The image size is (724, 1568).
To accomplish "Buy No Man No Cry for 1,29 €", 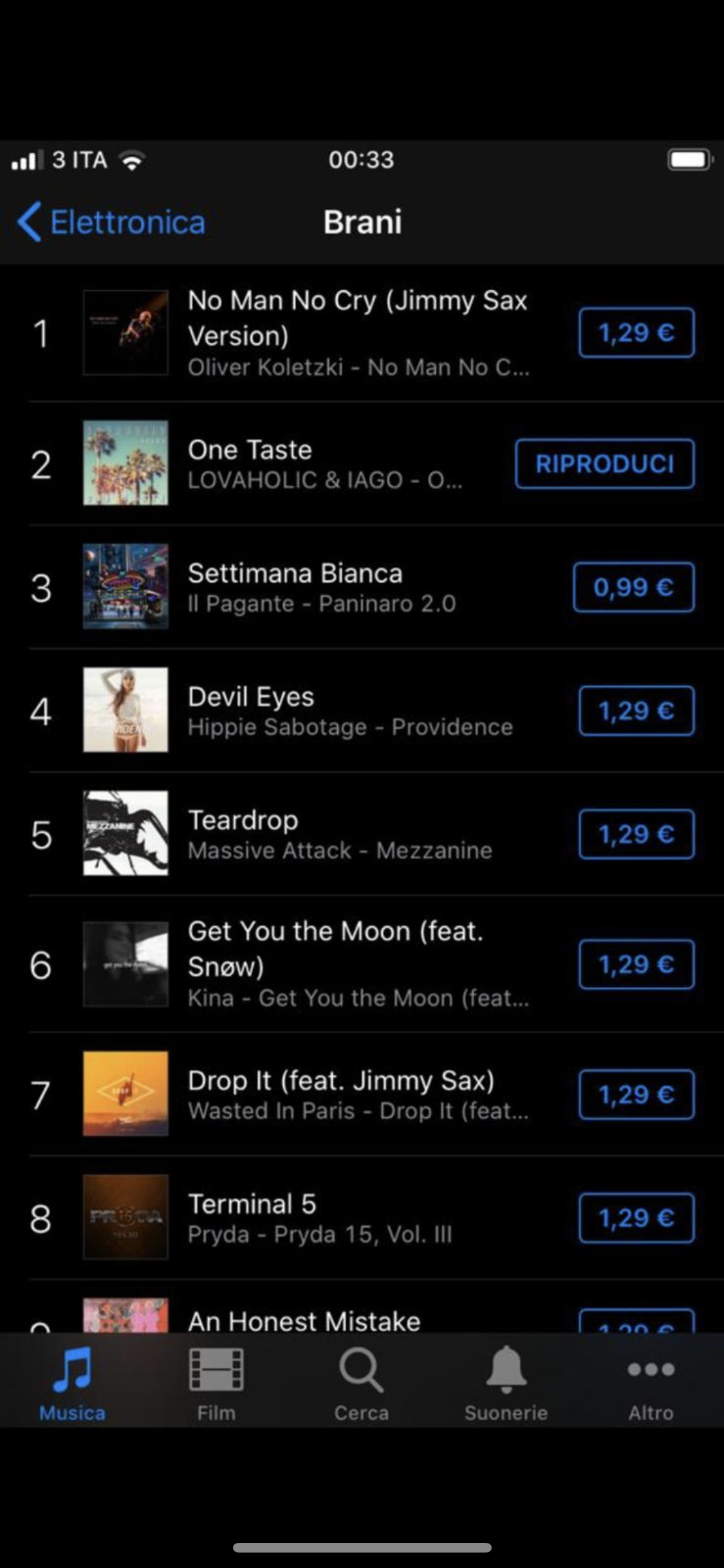I will [636, 333].
